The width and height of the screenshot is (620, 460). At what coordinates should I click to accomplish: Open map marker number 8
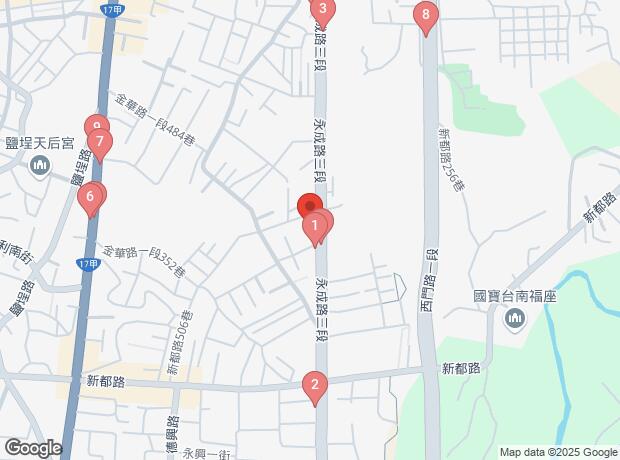pos(426,16)
